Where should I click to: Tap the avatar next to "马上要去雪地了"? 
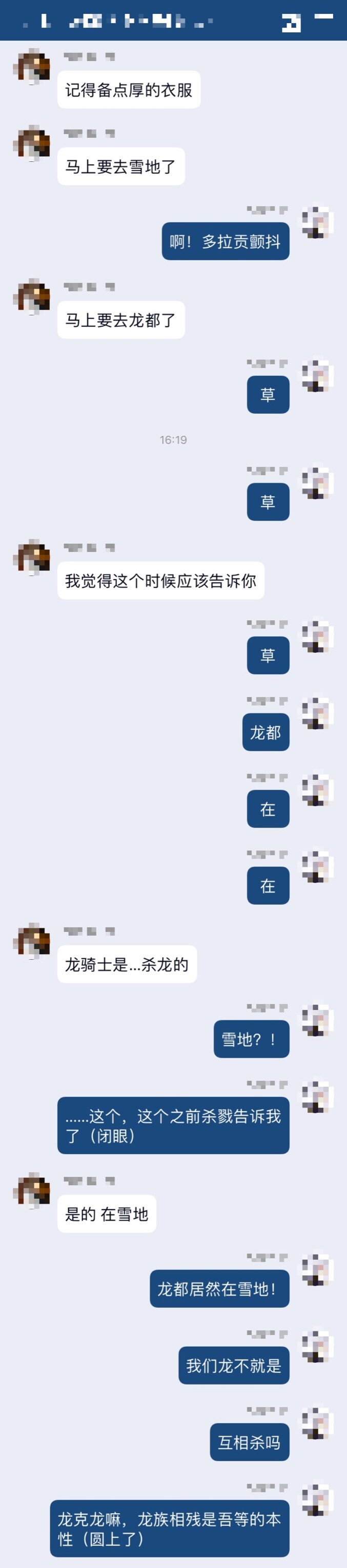pos(32,143)
